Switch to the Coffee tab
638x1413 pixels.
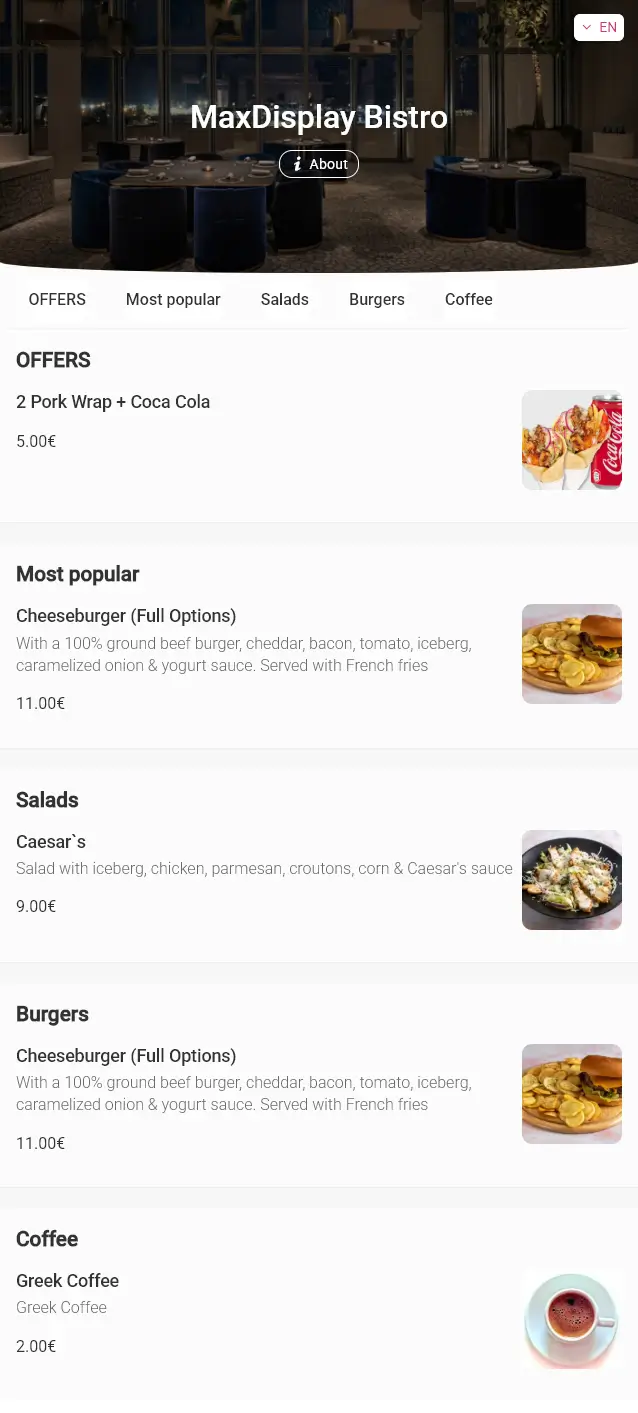click(468, 300)
